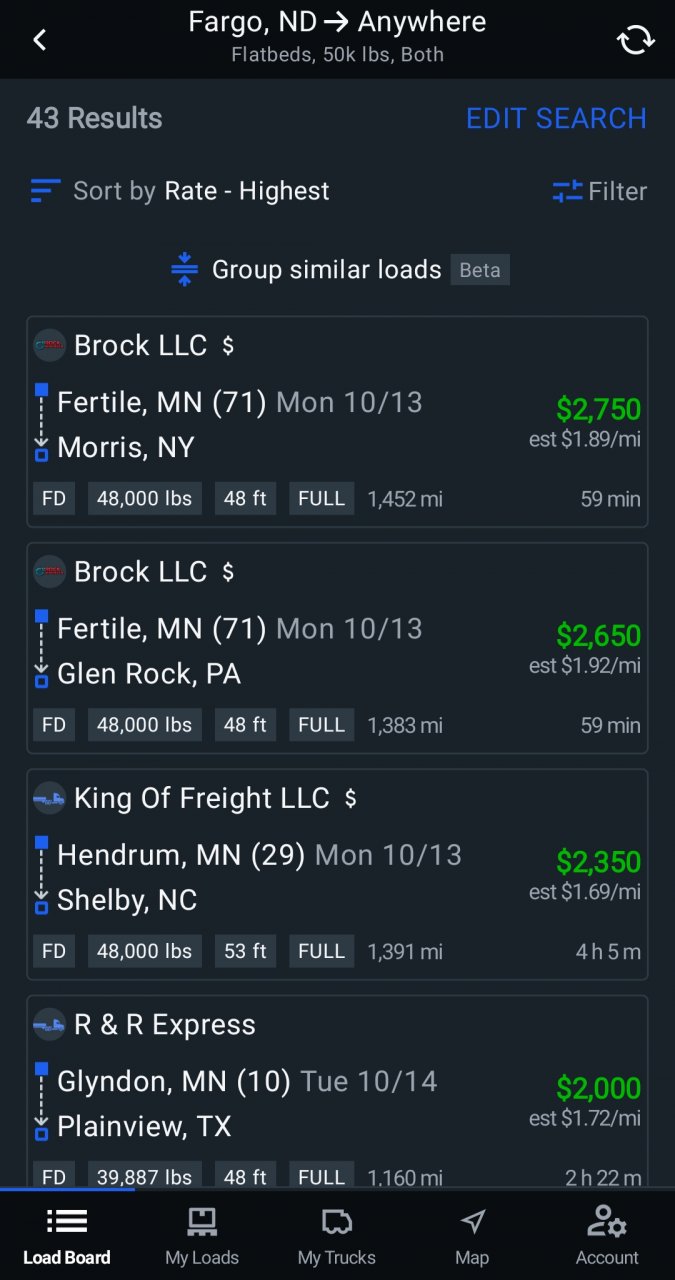Viewport: 675px width, 1280px height.
Task: Refresh the load search results
Action: pos(635,40)
